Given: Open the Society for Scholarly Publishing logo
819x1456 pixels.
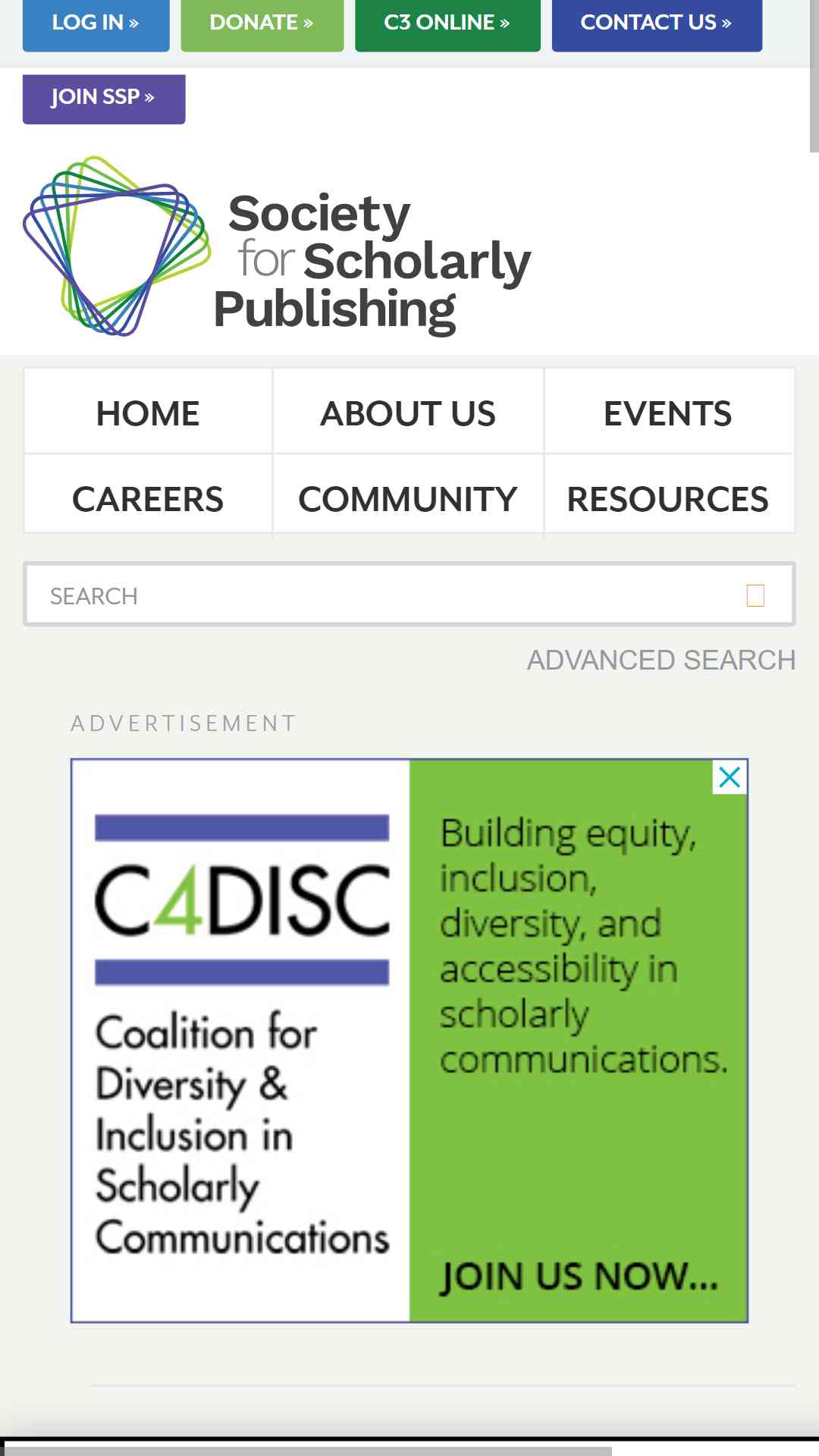Looking at the screenshot, I should pyautogui.click(x=278, y=247).
